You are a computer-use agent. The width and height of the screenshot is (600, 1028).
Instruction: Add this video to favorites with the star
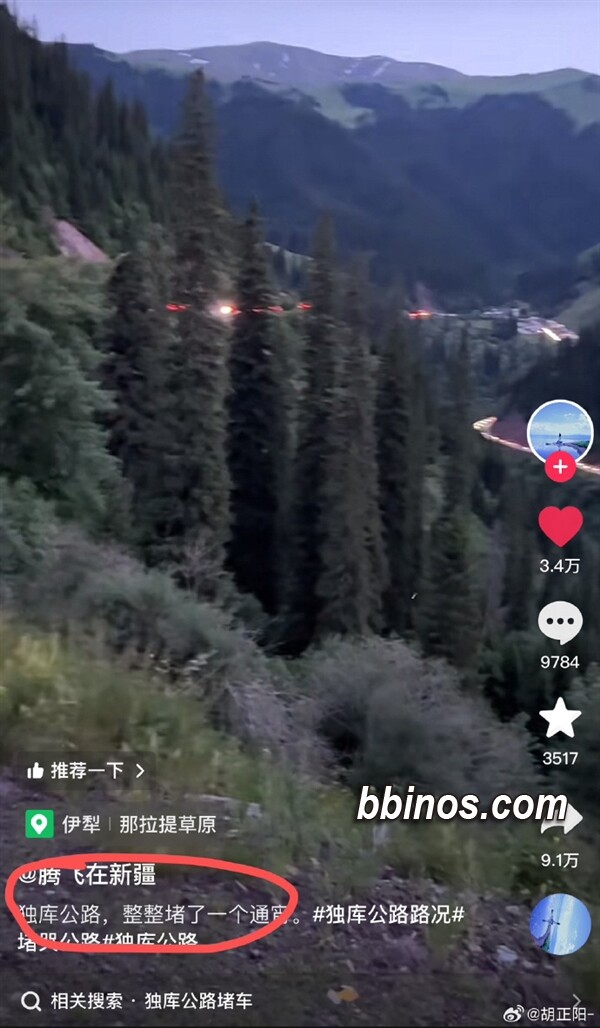(x=560, y=718)
